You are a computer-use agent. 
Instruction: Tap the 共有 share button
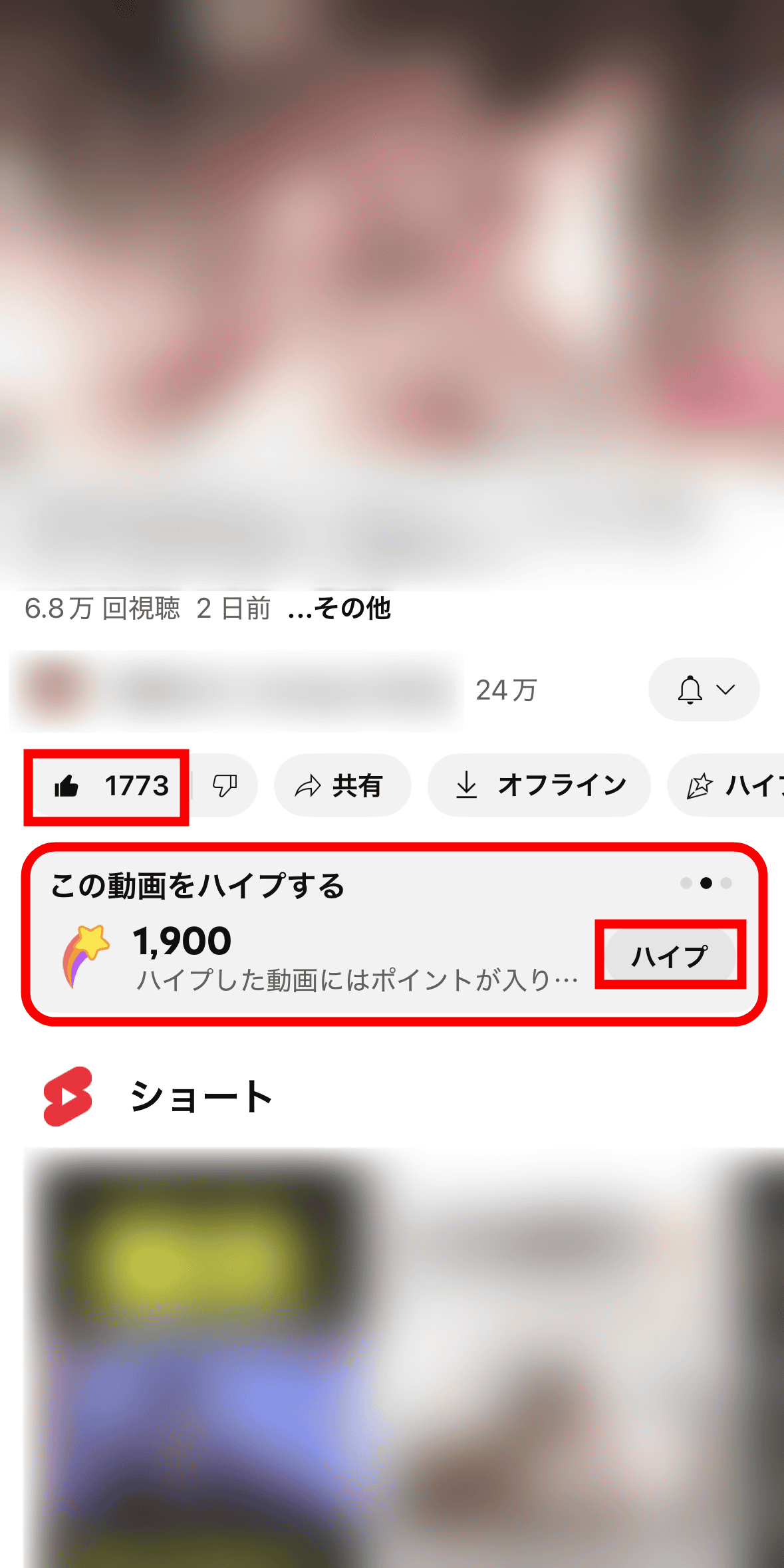click(x=342, y=786)
